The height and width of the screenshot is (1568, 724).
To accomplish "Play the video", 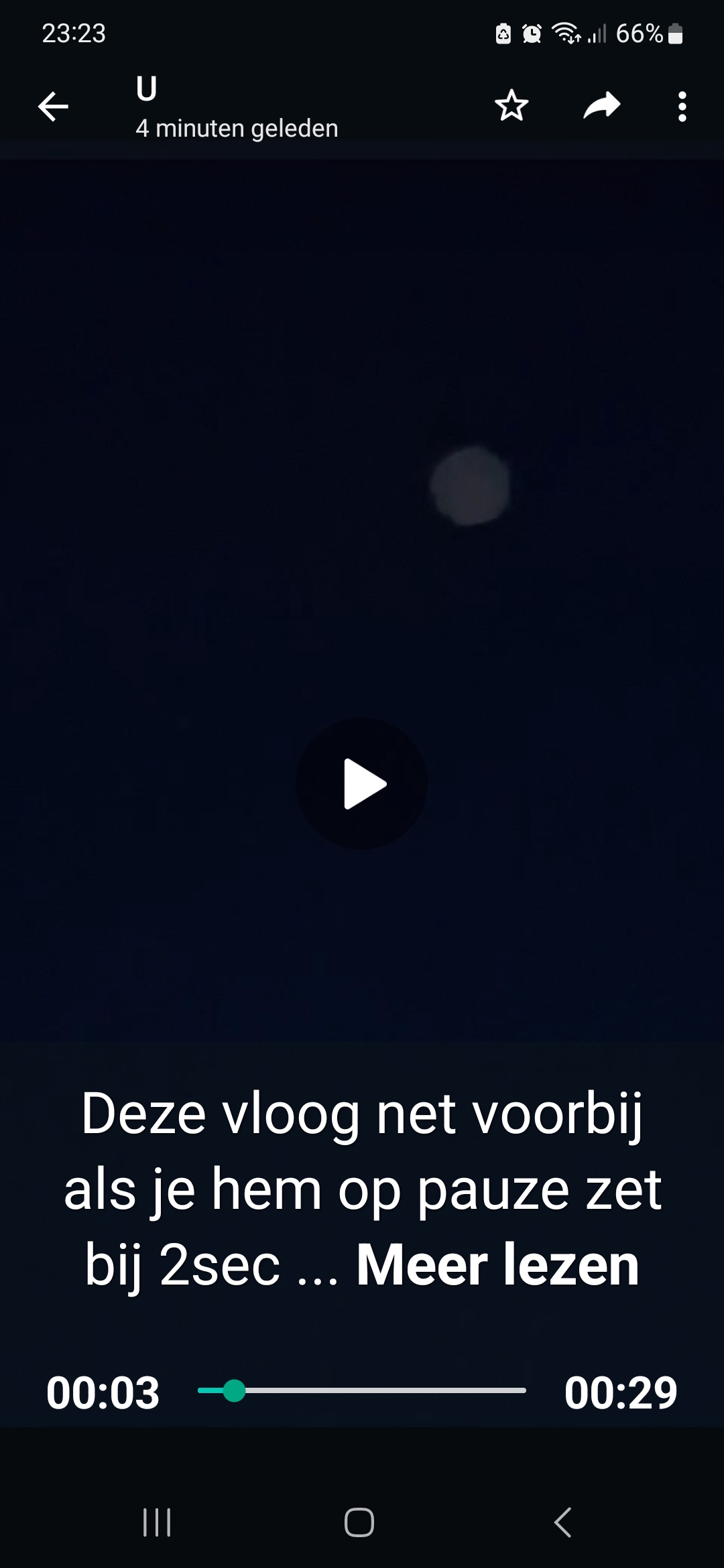I will 362,783.
